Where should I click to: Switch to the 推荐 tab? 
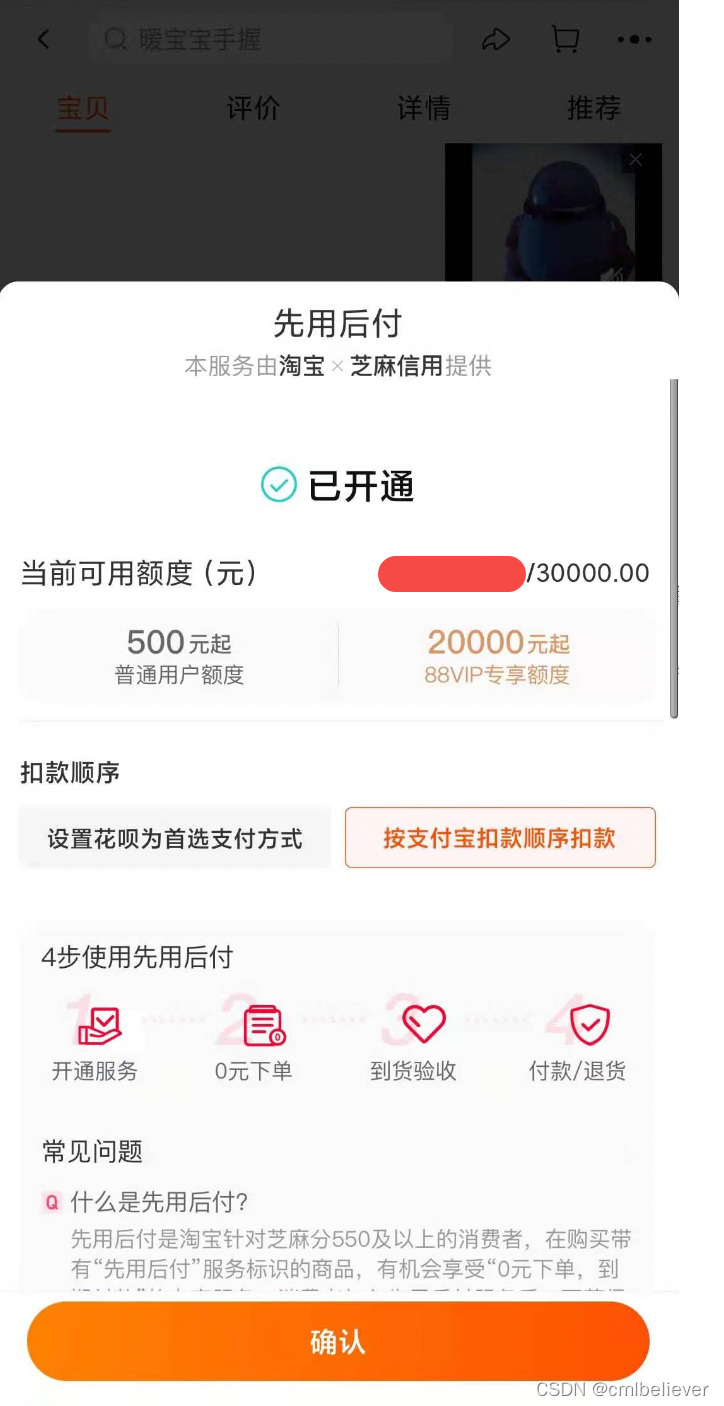594,108
